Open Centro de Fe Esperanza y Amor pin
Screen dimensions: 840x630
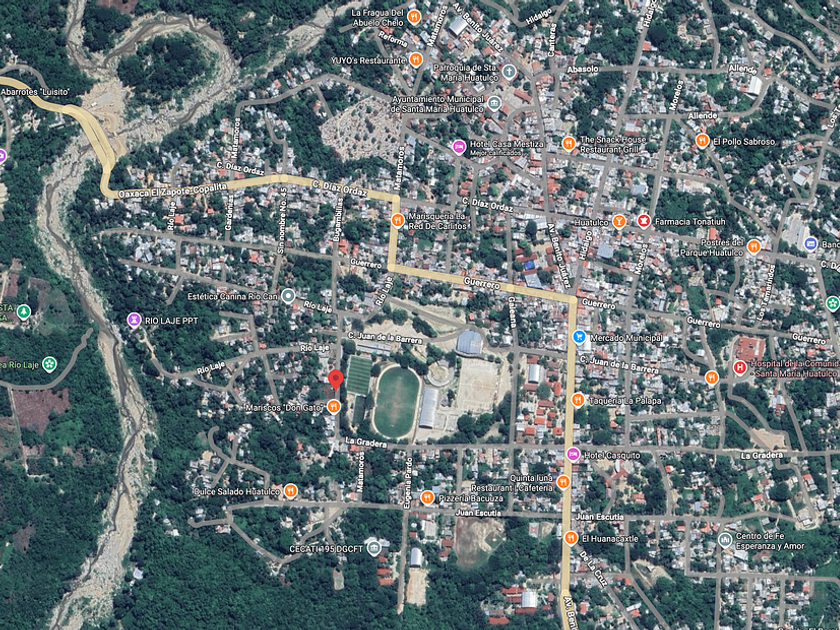point(725,540)
